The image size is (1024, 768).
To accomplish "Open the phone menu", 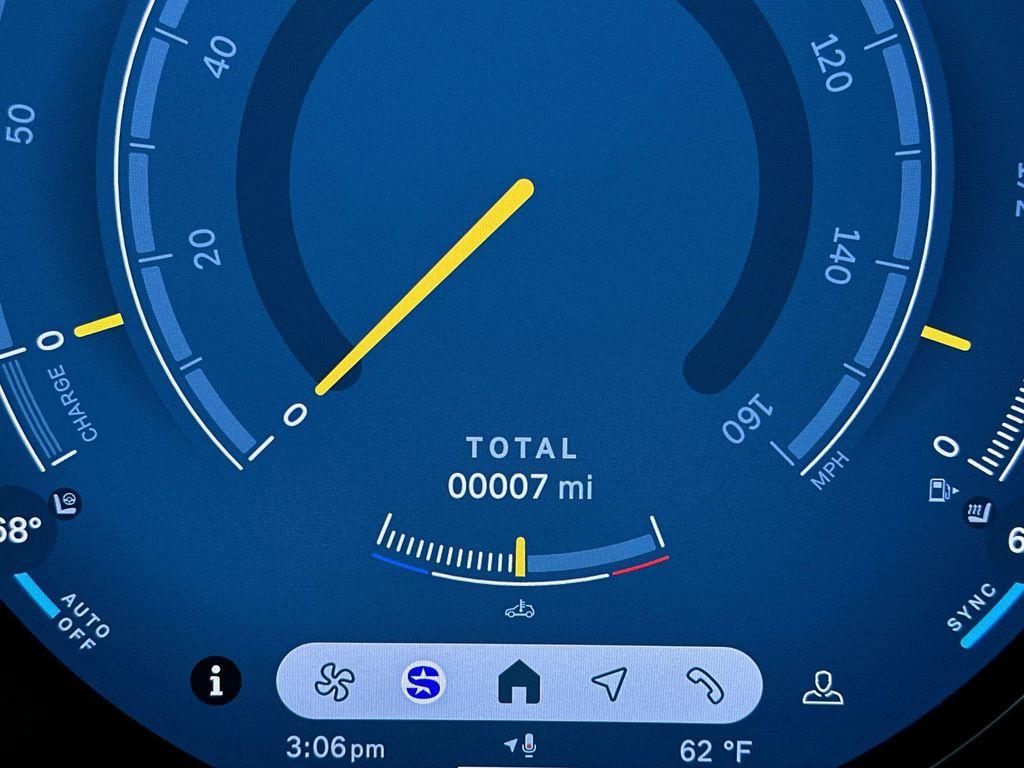I will 705,684.
